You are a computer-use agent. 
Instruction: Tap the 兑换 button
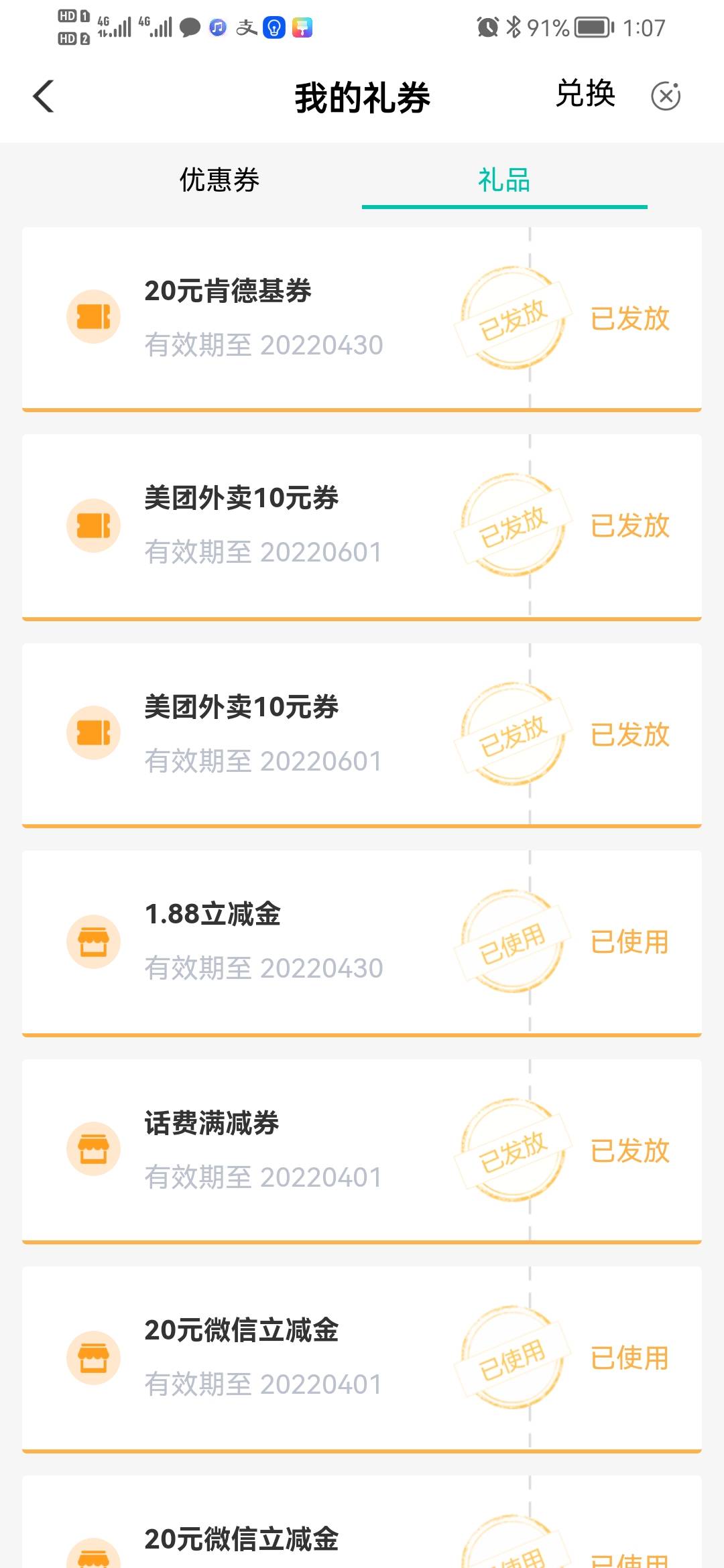[585, 94]
